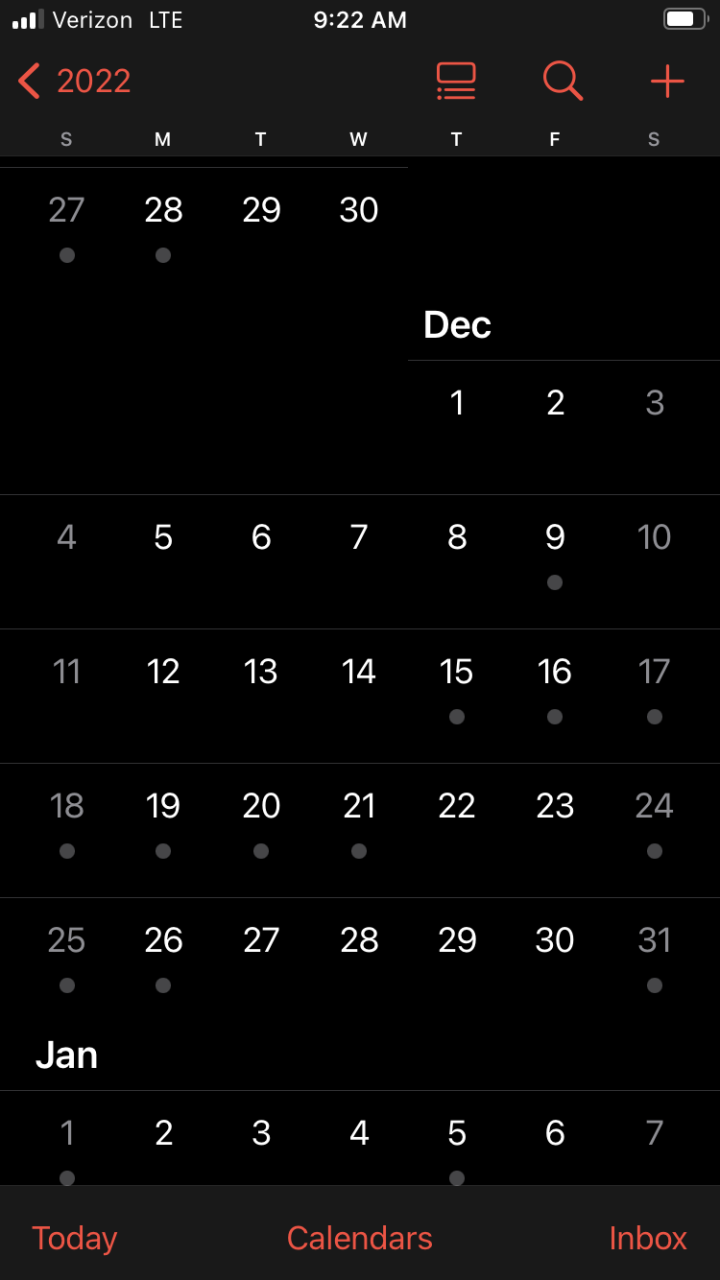Toggle the event list view icon
Viewport: 720px width, 1280px height.
456,81
